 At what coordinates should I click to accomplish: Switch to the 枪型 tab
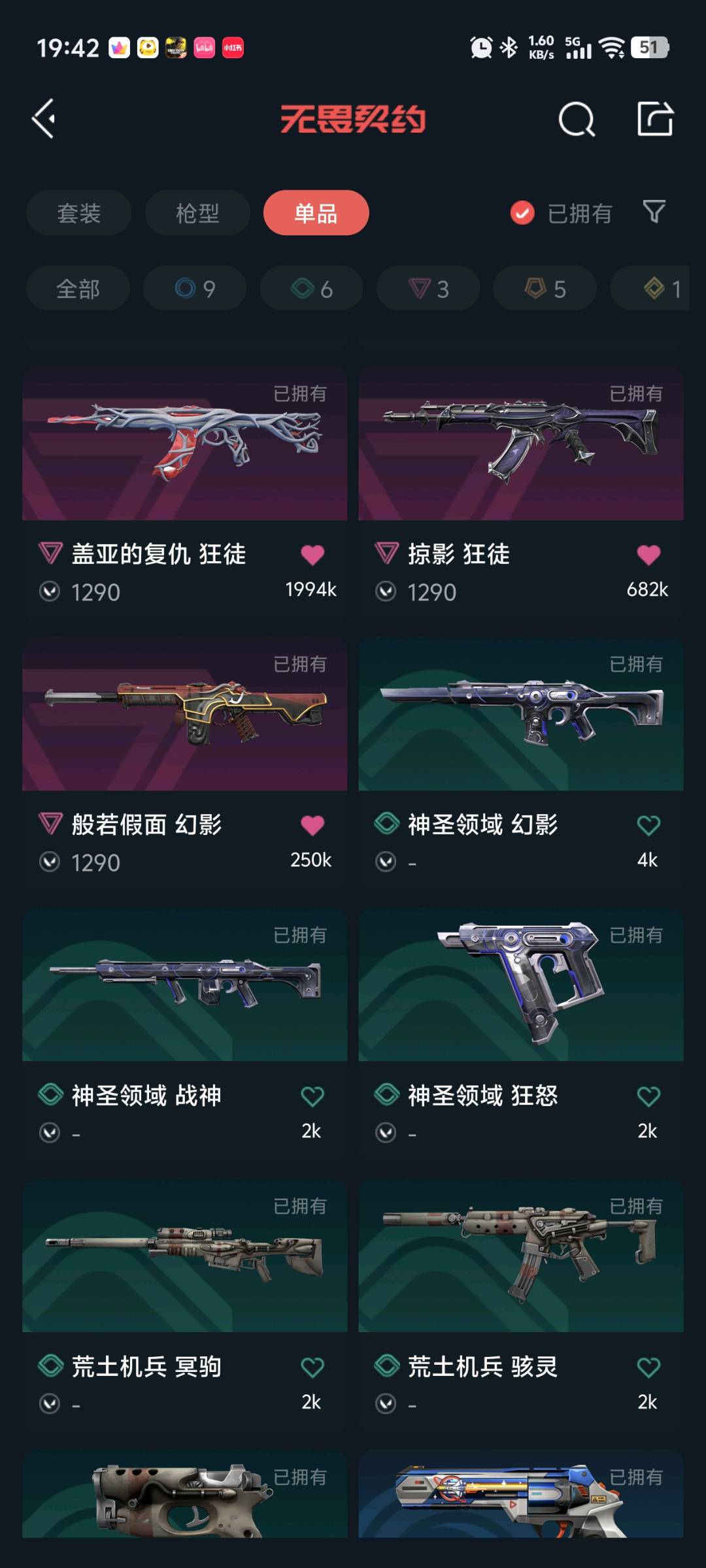197,213
